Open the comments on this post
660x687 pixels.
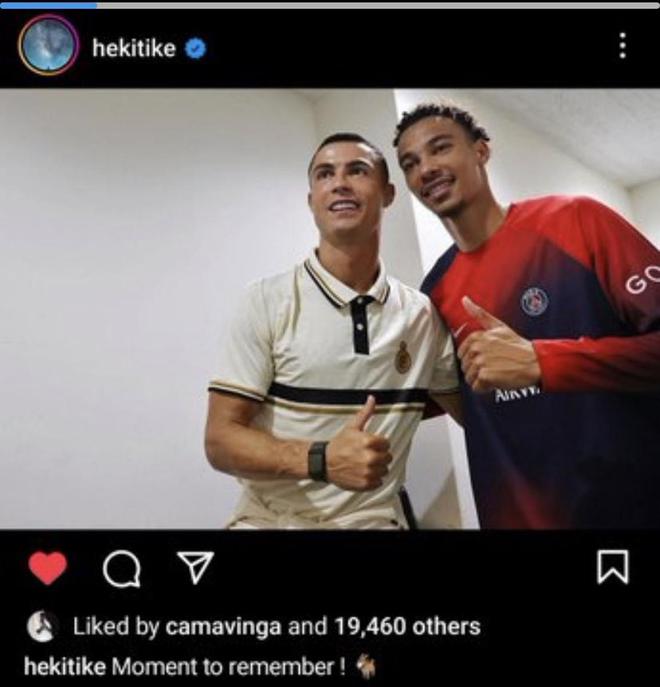click(121, 568)
